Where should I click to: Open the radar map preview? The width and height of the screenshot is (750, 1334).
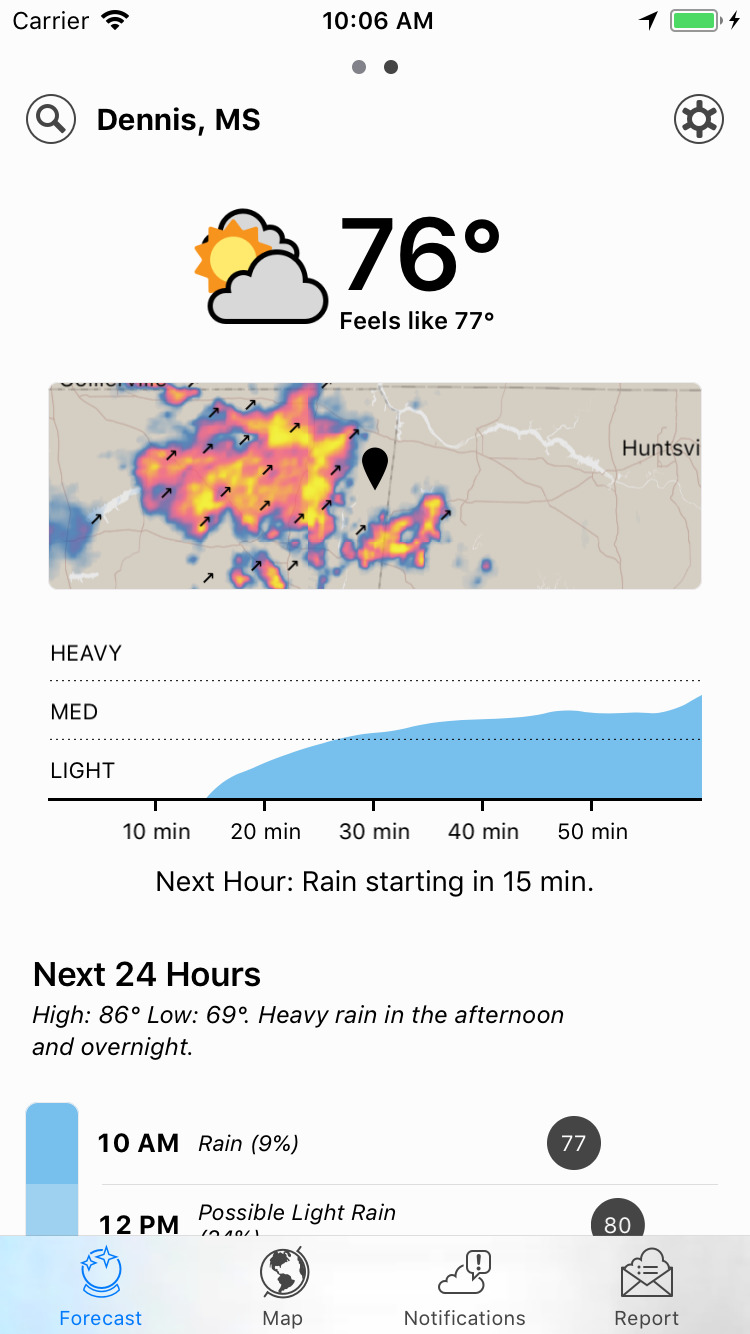(375, 485)
